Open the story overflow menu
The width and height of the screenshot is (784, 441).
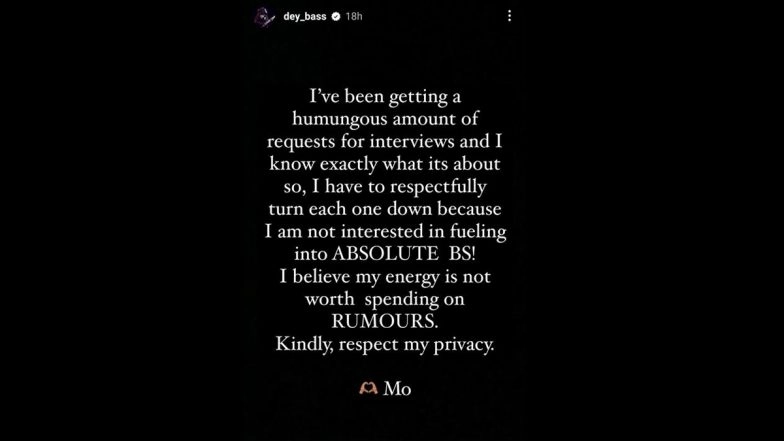[510, 16]
